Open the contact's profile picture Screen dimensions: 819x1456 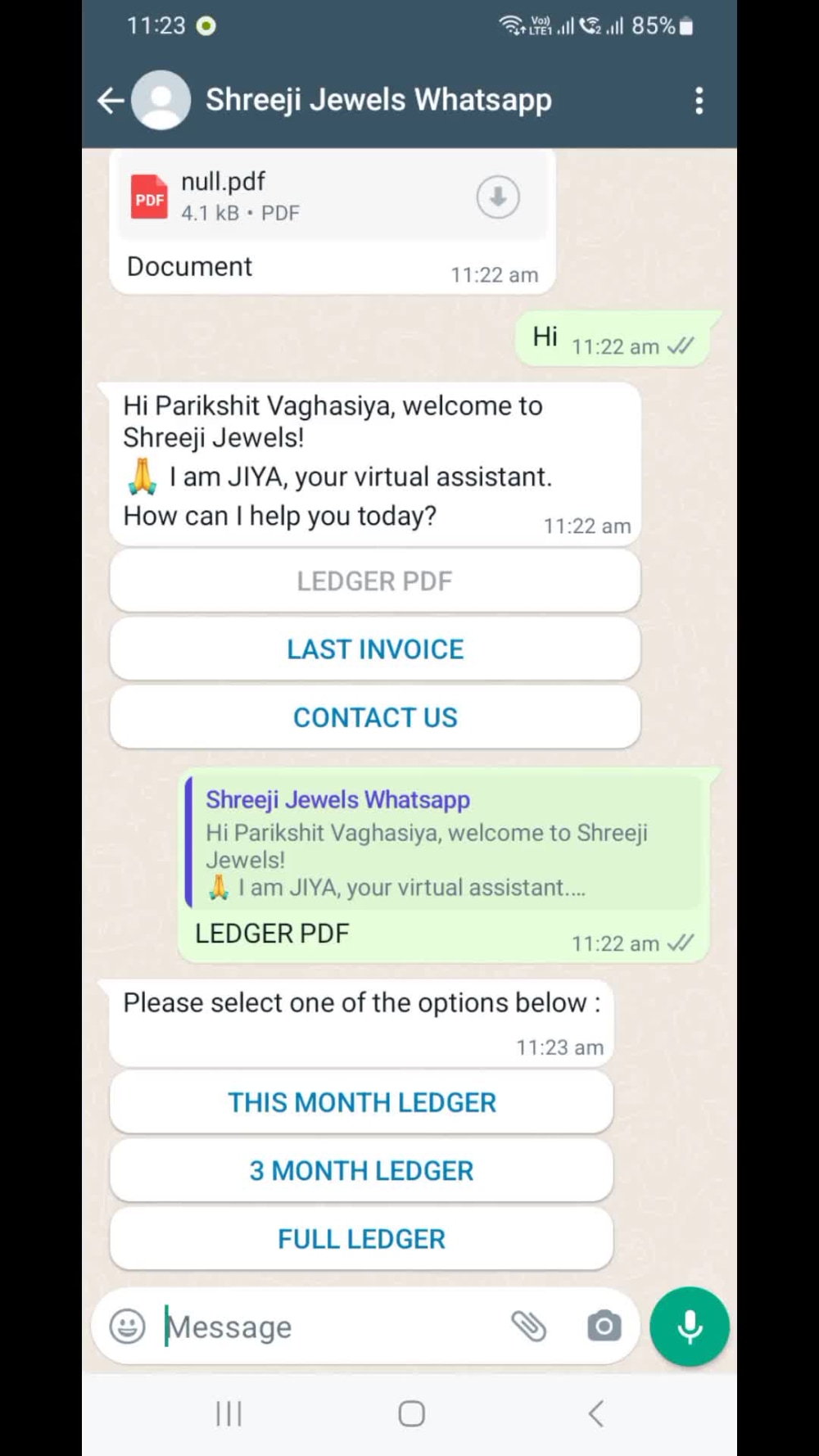tap(161, 99)
